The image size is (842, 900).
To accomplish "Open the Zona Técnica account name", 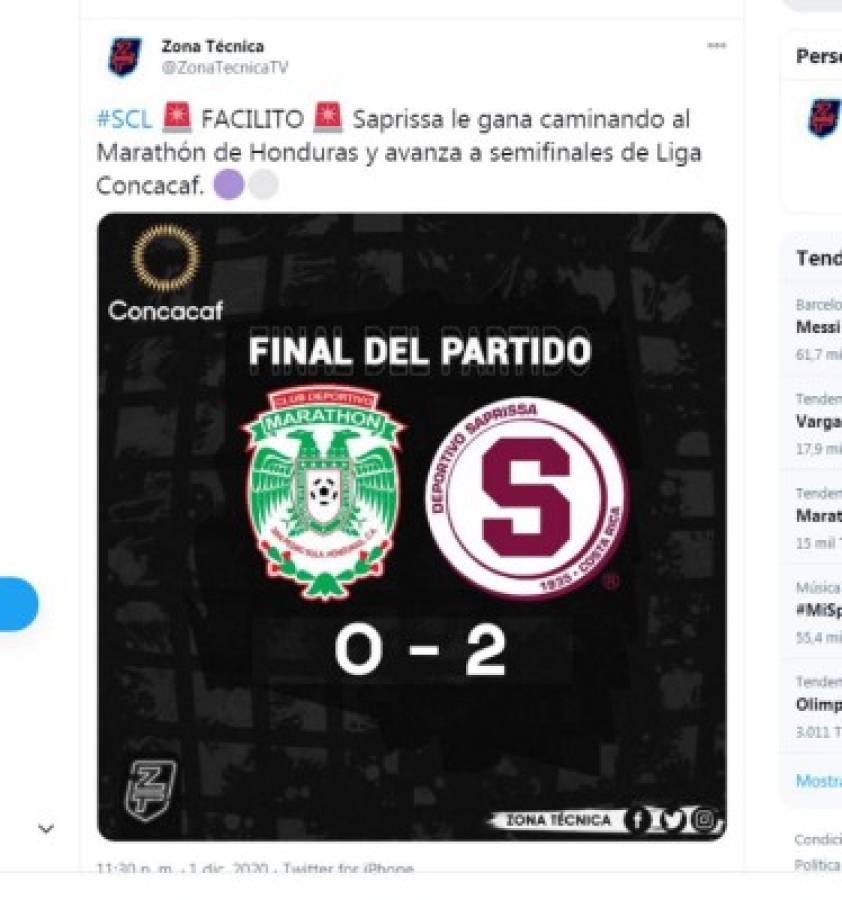I will click(x=213, y=46).
